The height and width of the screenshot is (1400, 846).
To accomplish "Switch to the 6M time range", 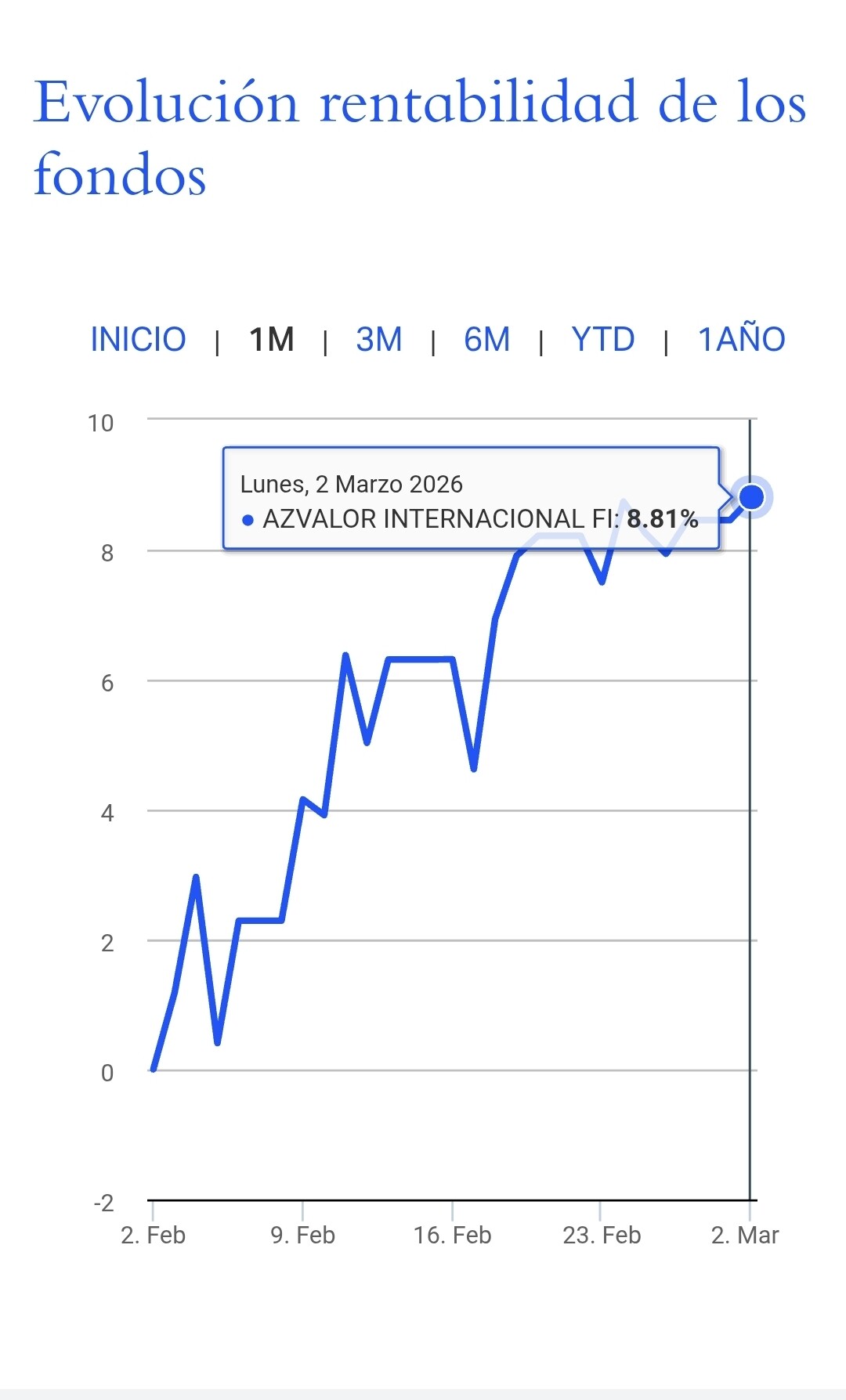I will (x=486, y=340).
